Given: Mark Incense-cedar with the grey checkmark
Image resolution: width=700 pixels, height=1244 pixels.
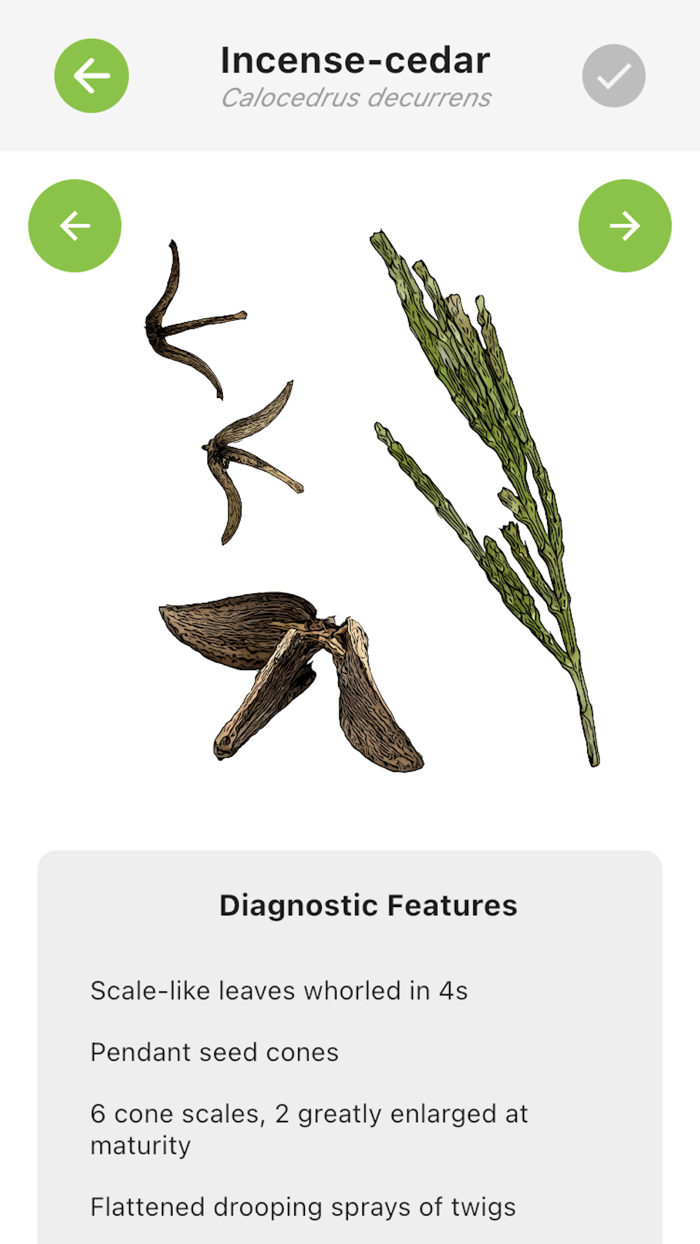Looking at the screenshot, I should coord(614,76).
